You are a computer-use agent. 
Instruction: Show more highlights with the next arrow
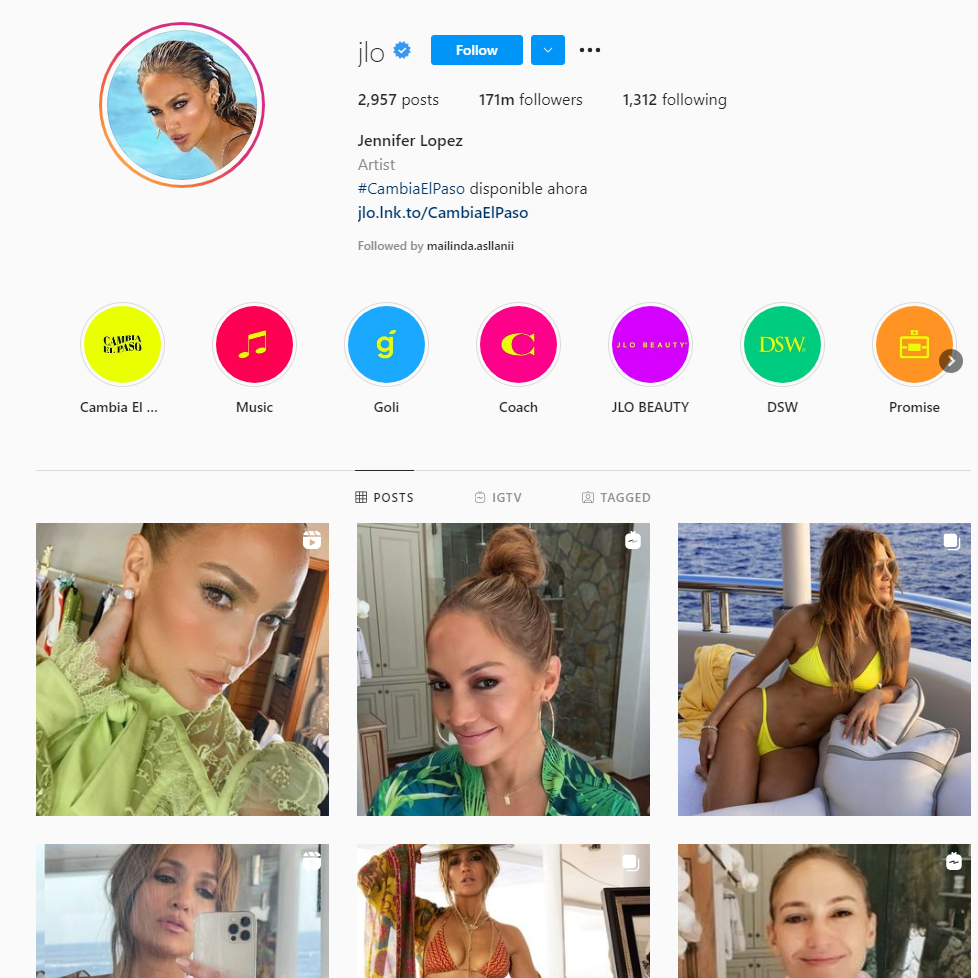[x=951, y=361]
